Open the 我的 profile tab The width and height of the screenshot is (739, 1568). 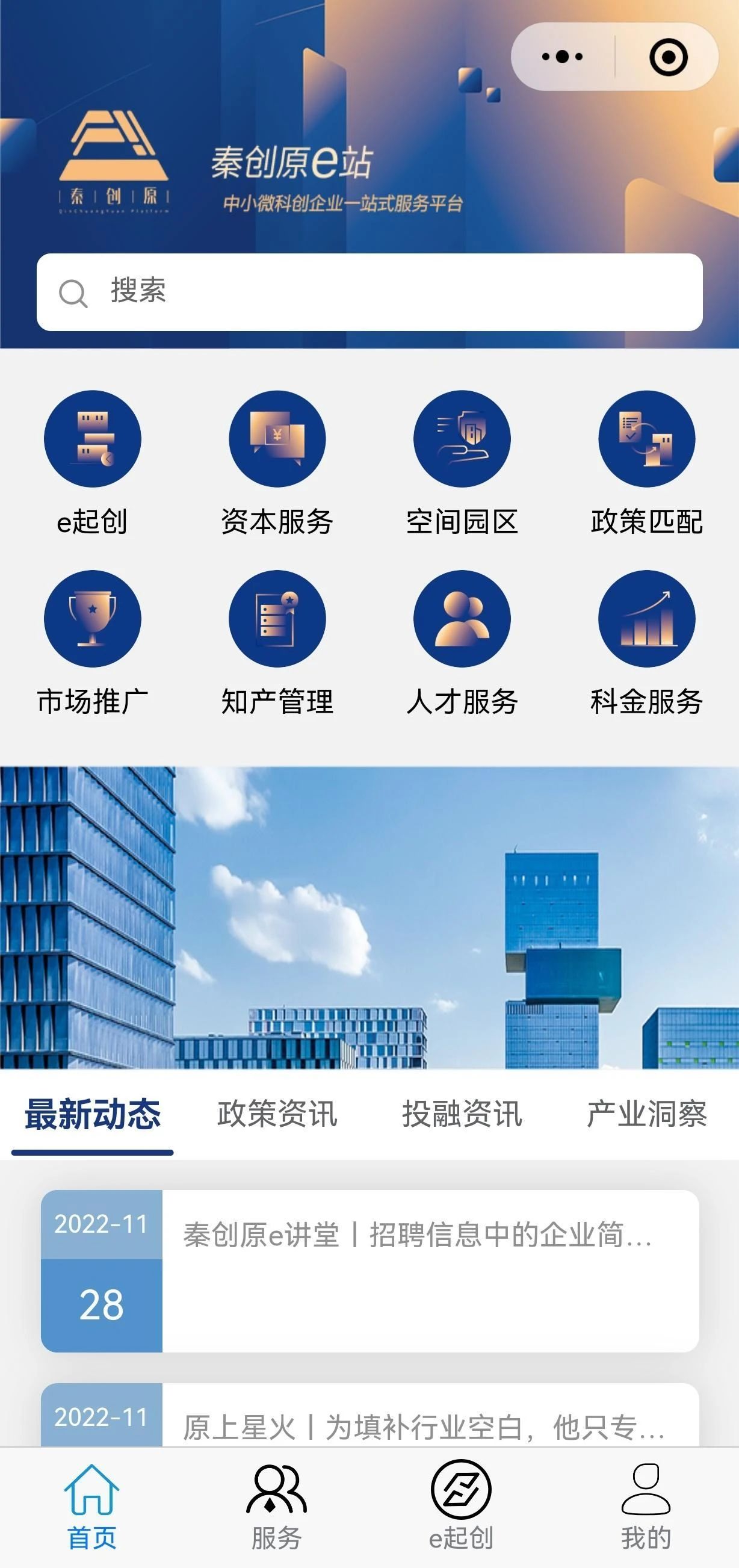point(646,1506)
